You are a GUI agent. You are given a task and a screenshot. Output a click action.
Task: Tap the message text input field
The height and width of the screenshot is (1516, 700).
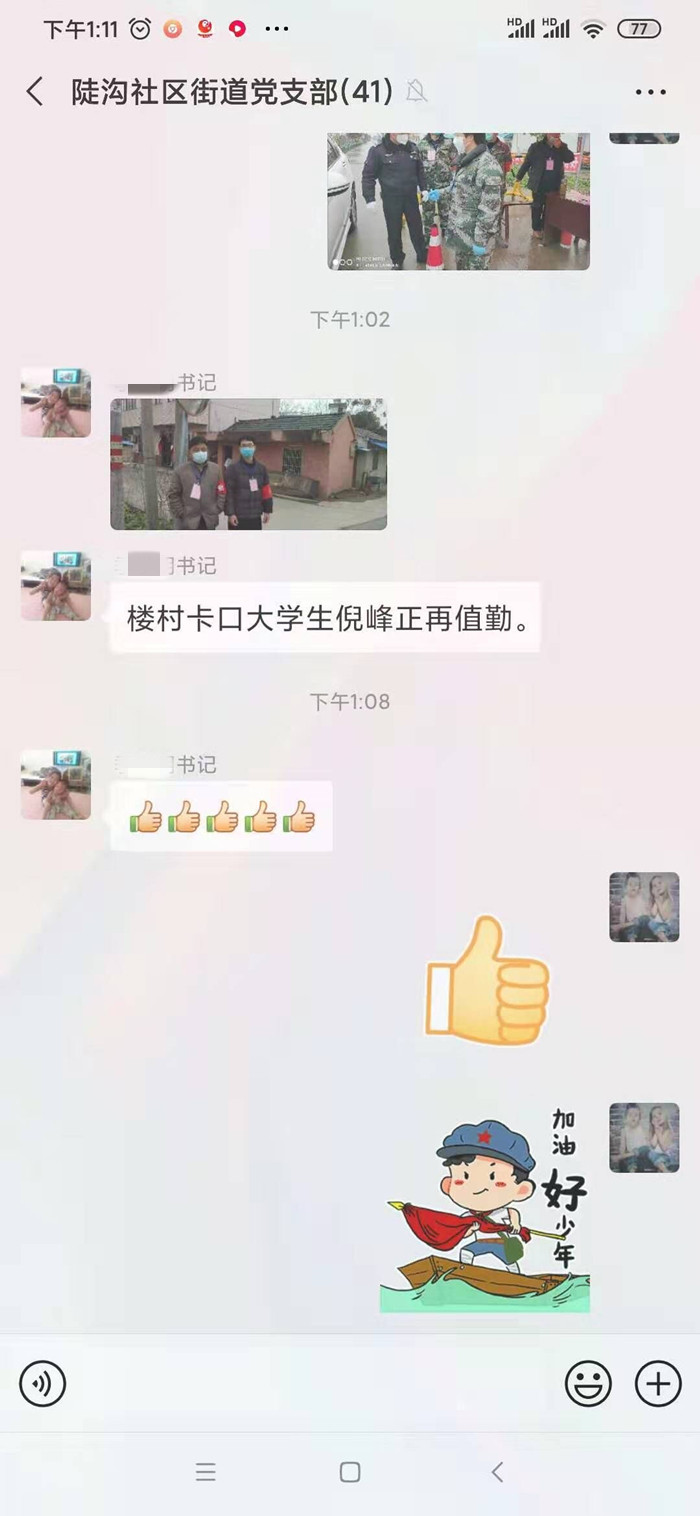tap(315, 1384)
